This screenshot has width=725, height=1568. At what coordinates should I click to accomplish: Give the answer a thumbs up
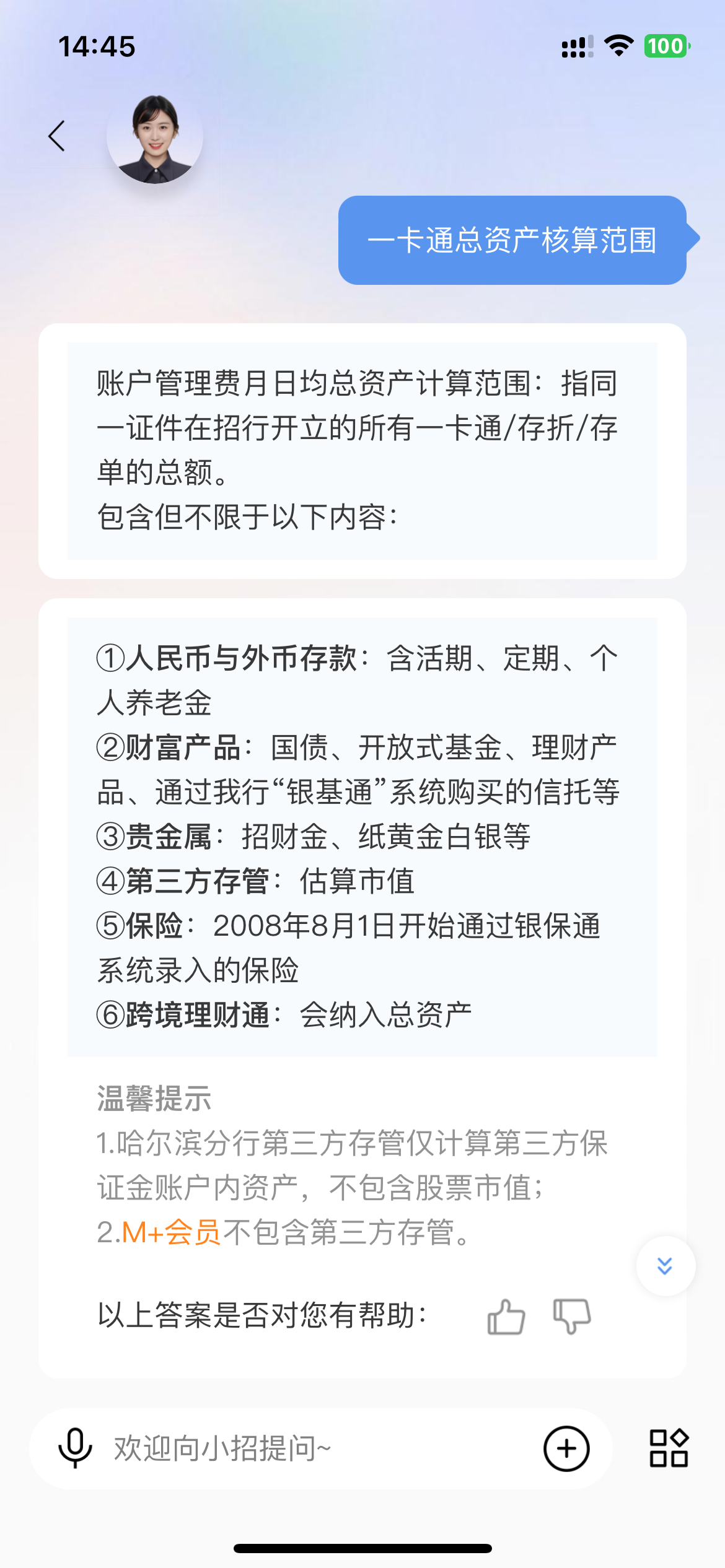[x=506, y=1316]
